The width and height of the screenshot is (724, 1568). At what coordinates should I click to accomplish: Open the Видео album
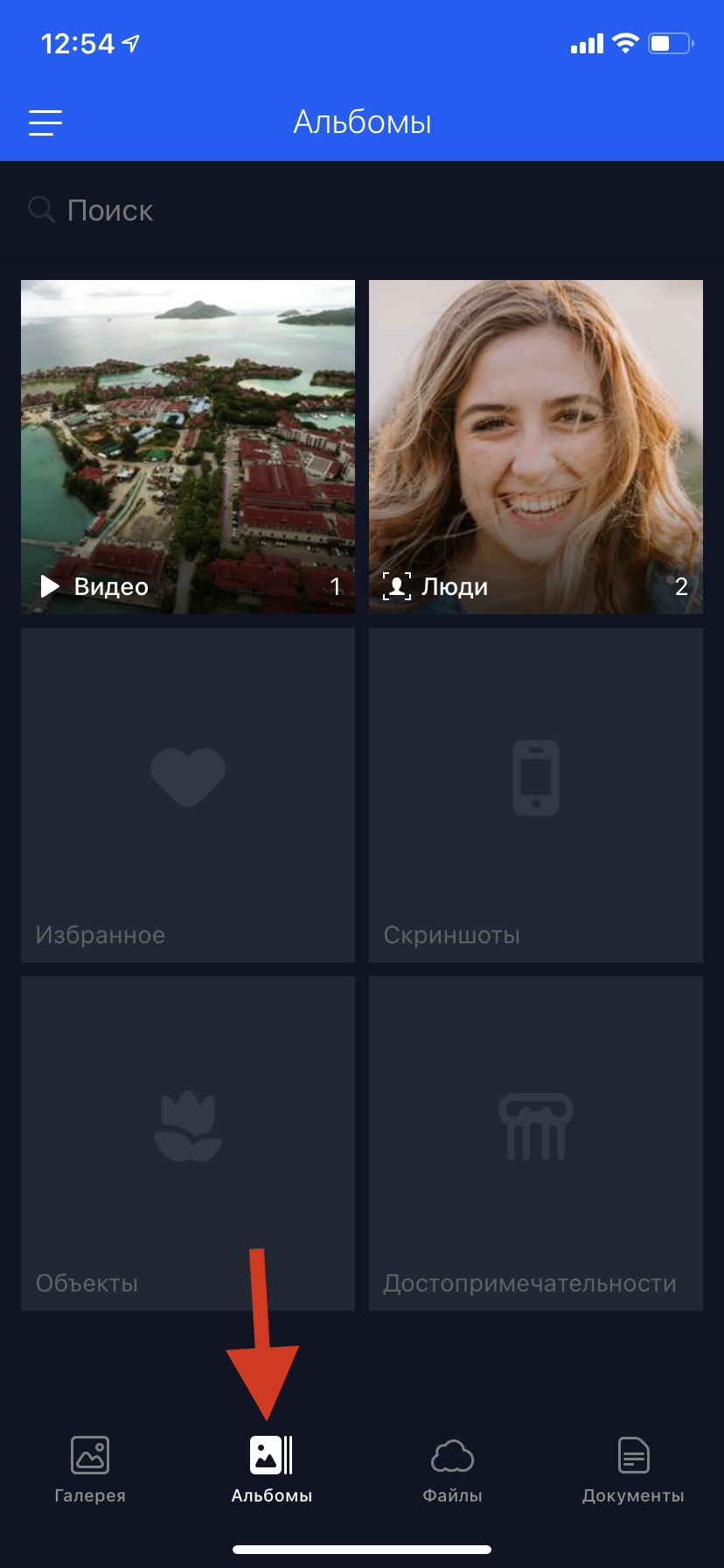[188, 446]
